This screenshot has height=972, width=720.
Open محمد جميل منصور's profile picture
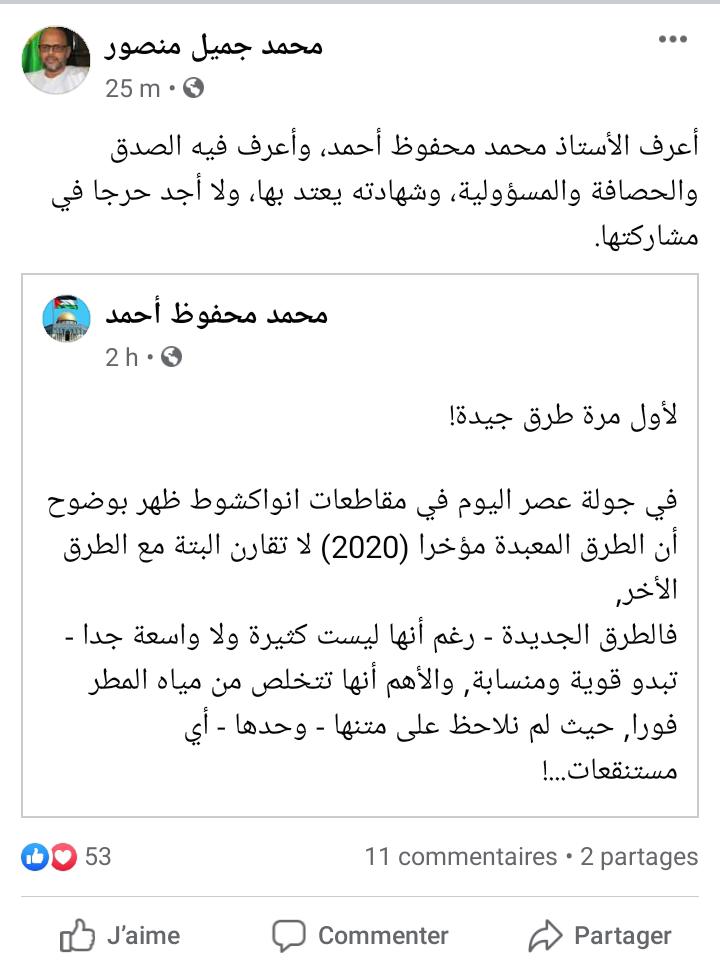(x=58, y=61)
